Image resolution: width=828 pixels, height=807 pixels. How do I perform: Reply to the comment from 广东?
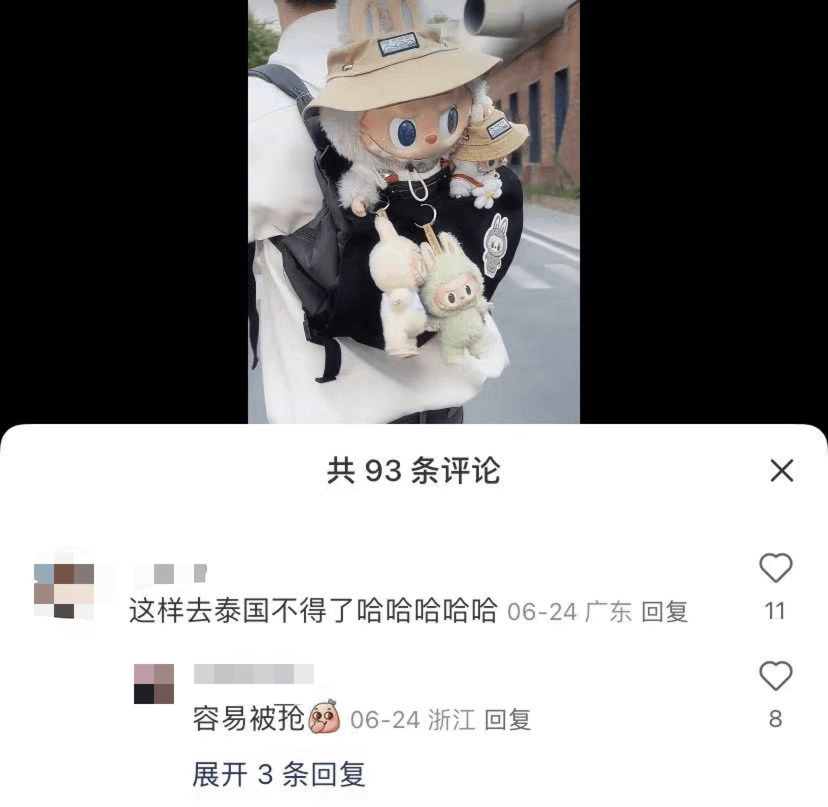664,612
